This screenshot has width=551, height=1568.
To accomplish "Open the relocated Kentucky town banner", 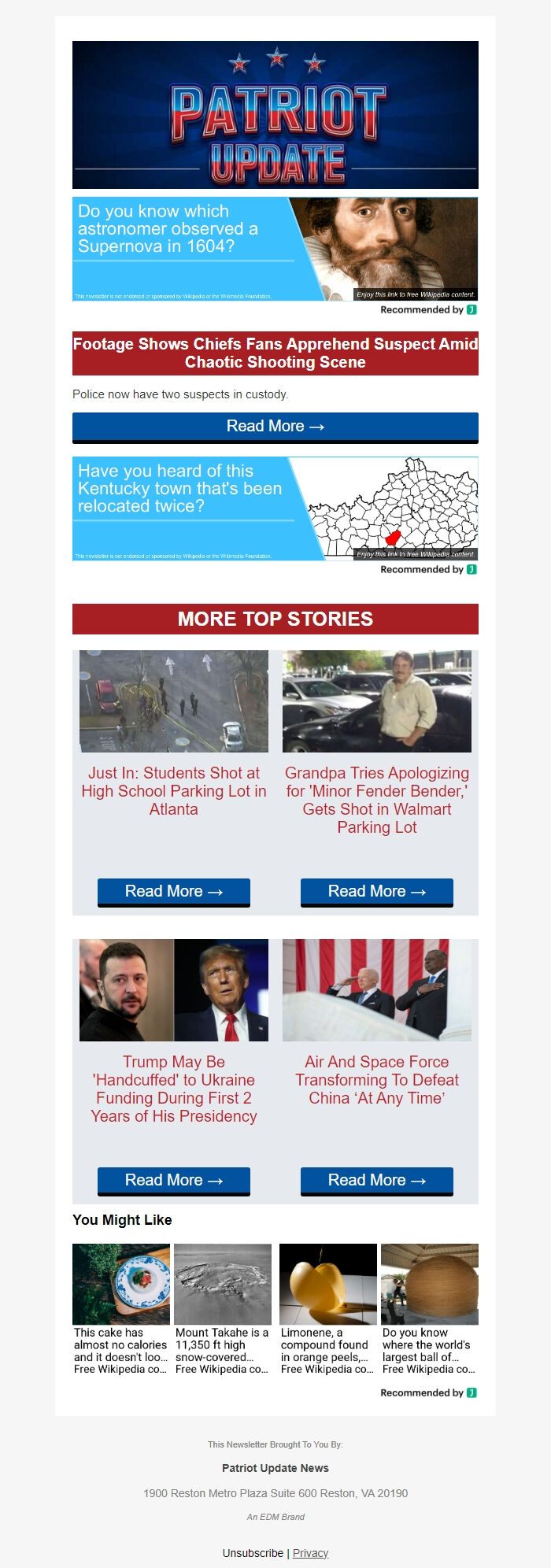I will [275, 508].
